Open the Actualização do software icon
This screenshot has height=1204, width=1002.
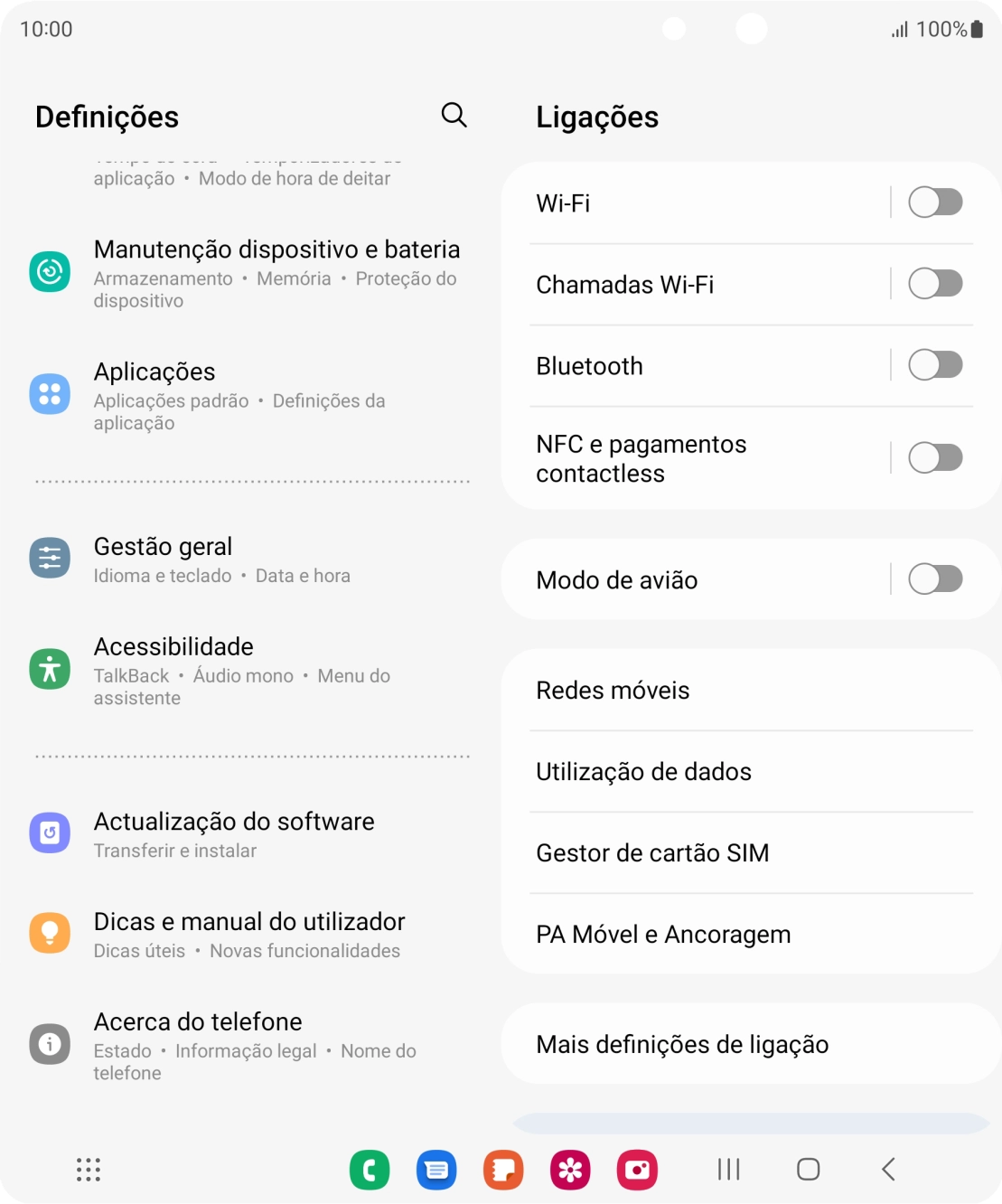coord(51,832)
